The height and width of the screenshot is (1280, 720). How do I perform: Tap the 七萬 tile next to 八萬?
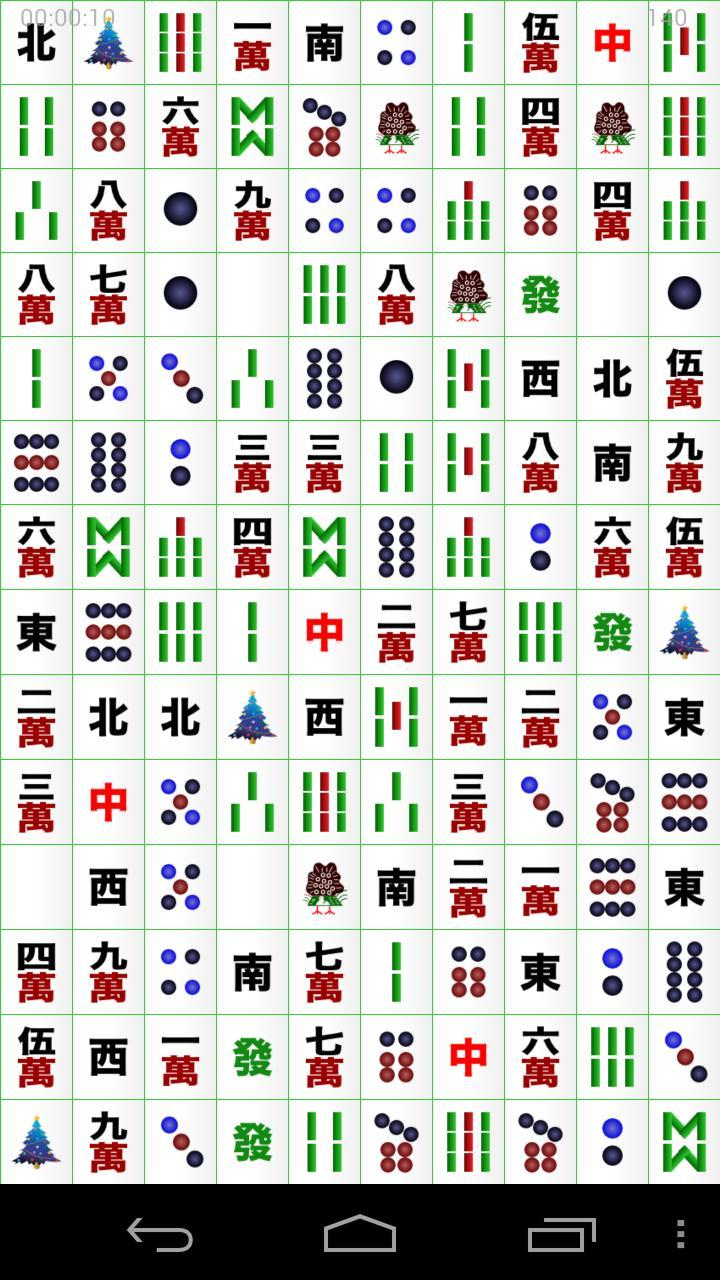click(108, 295)
